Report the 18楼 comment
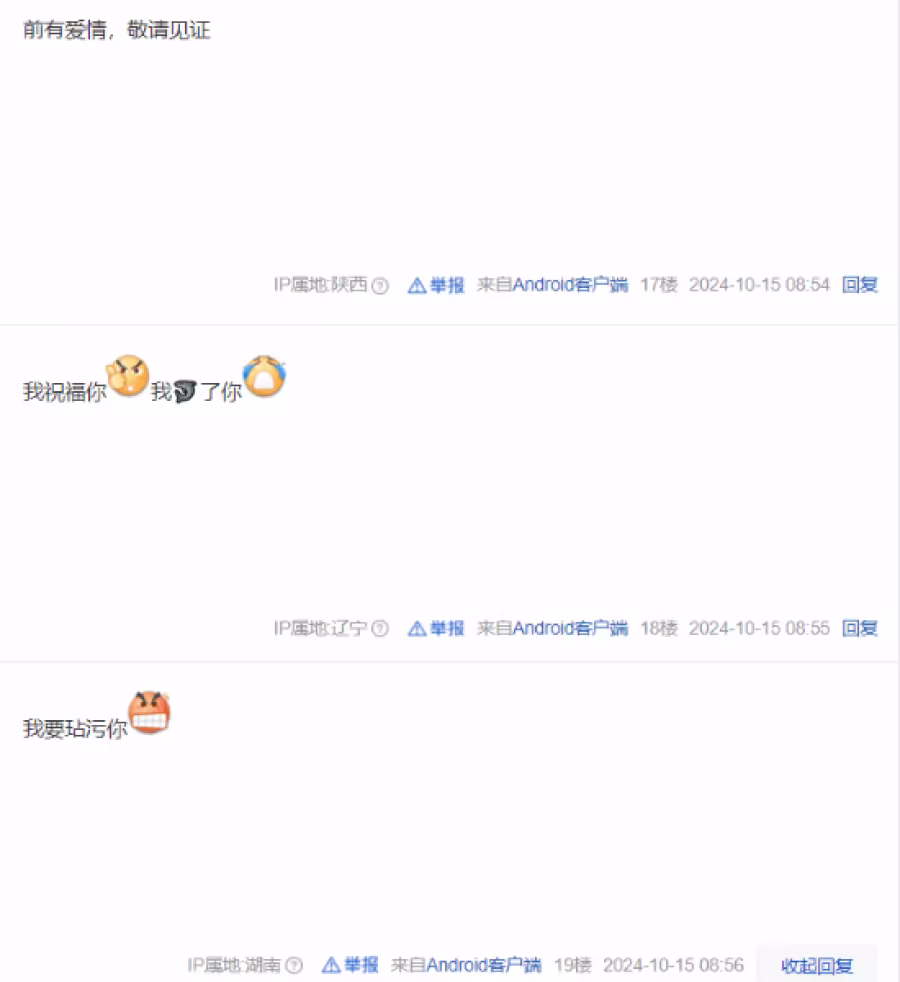The height and width of the screenshot is (982, 900). tap(437, 628)
